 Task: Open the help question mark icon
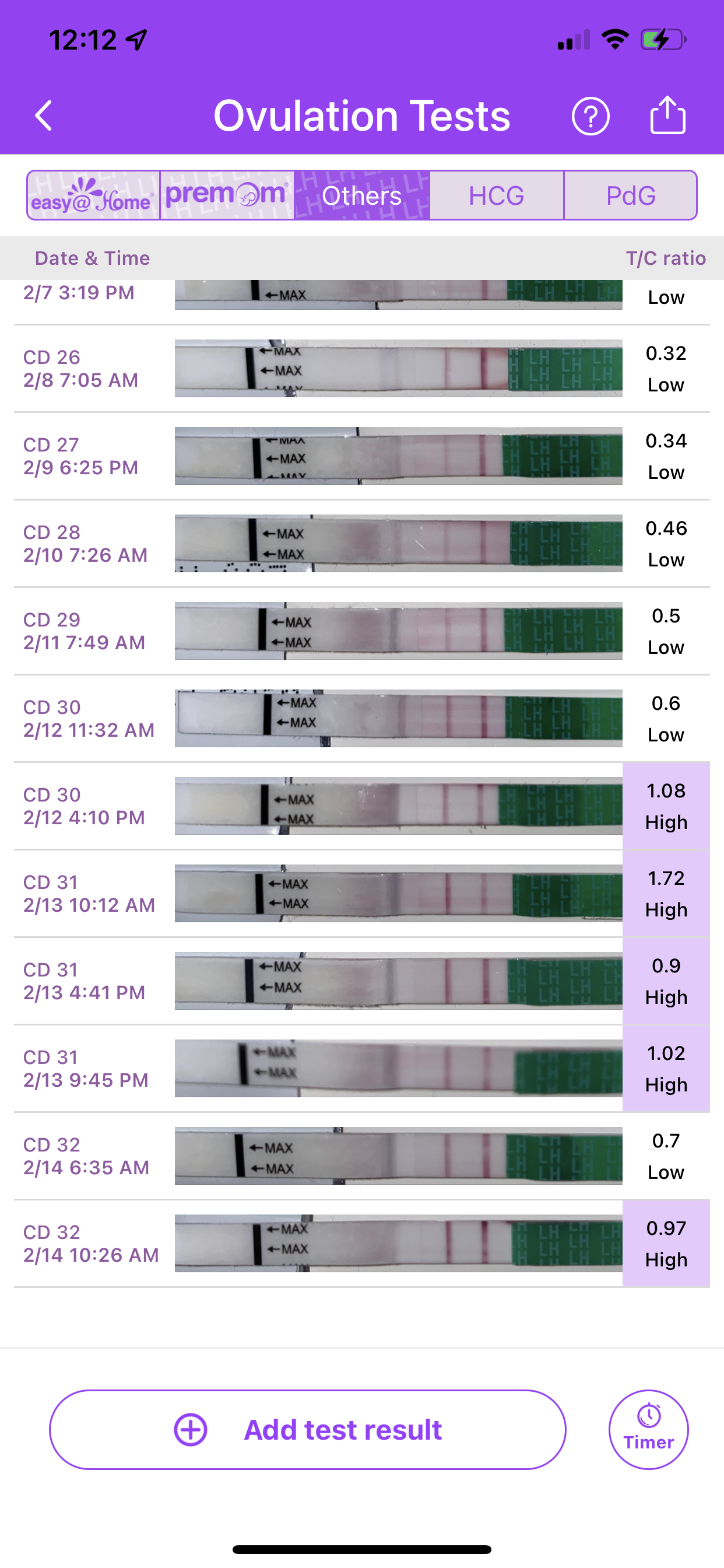click(590, 116)
